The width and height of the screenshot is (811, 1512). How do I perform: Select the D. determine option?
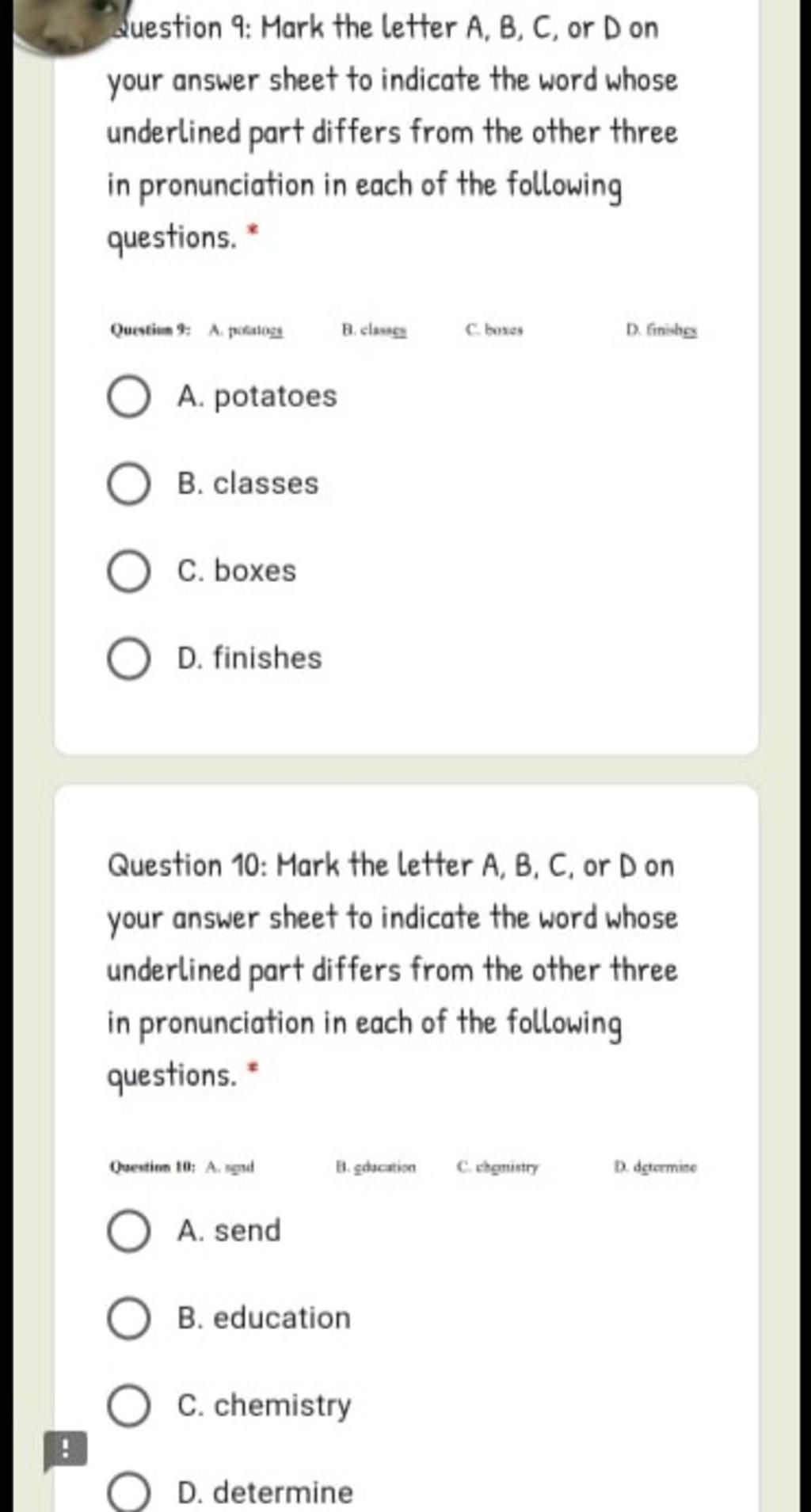pyautogui.click(x=128, y=1493)
